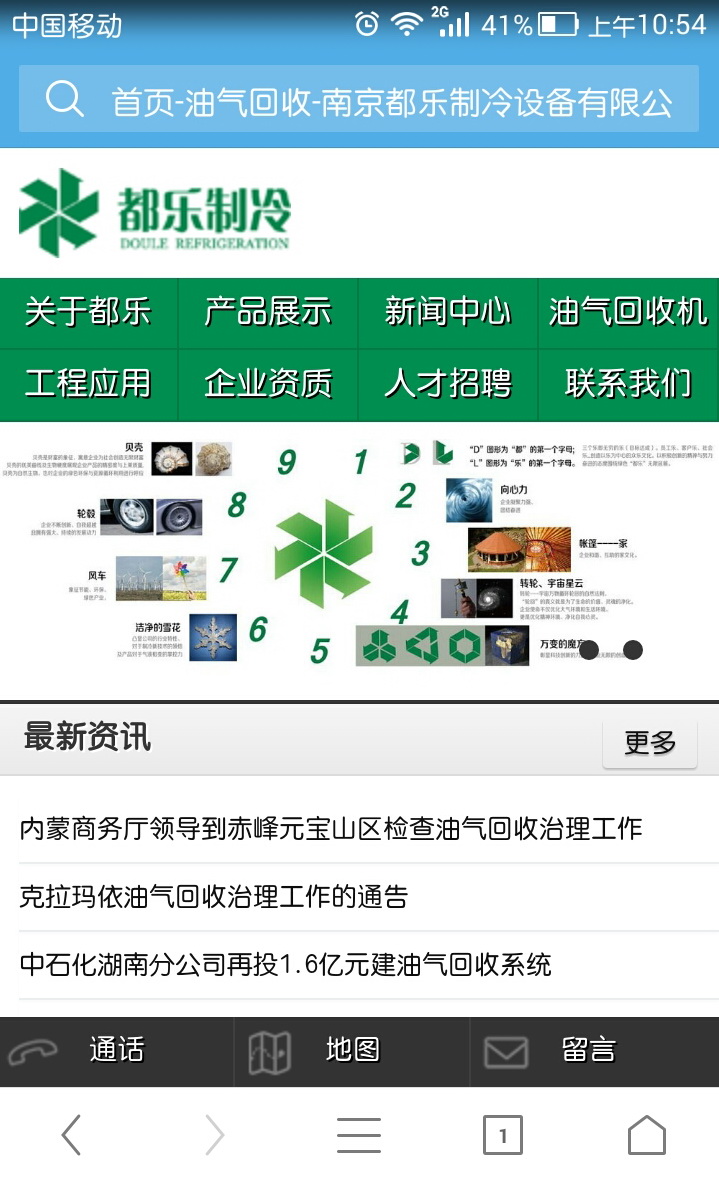This screenshot has height=1181, width=719.
Task: View 企业资质 page
Action: pos(268,384)
